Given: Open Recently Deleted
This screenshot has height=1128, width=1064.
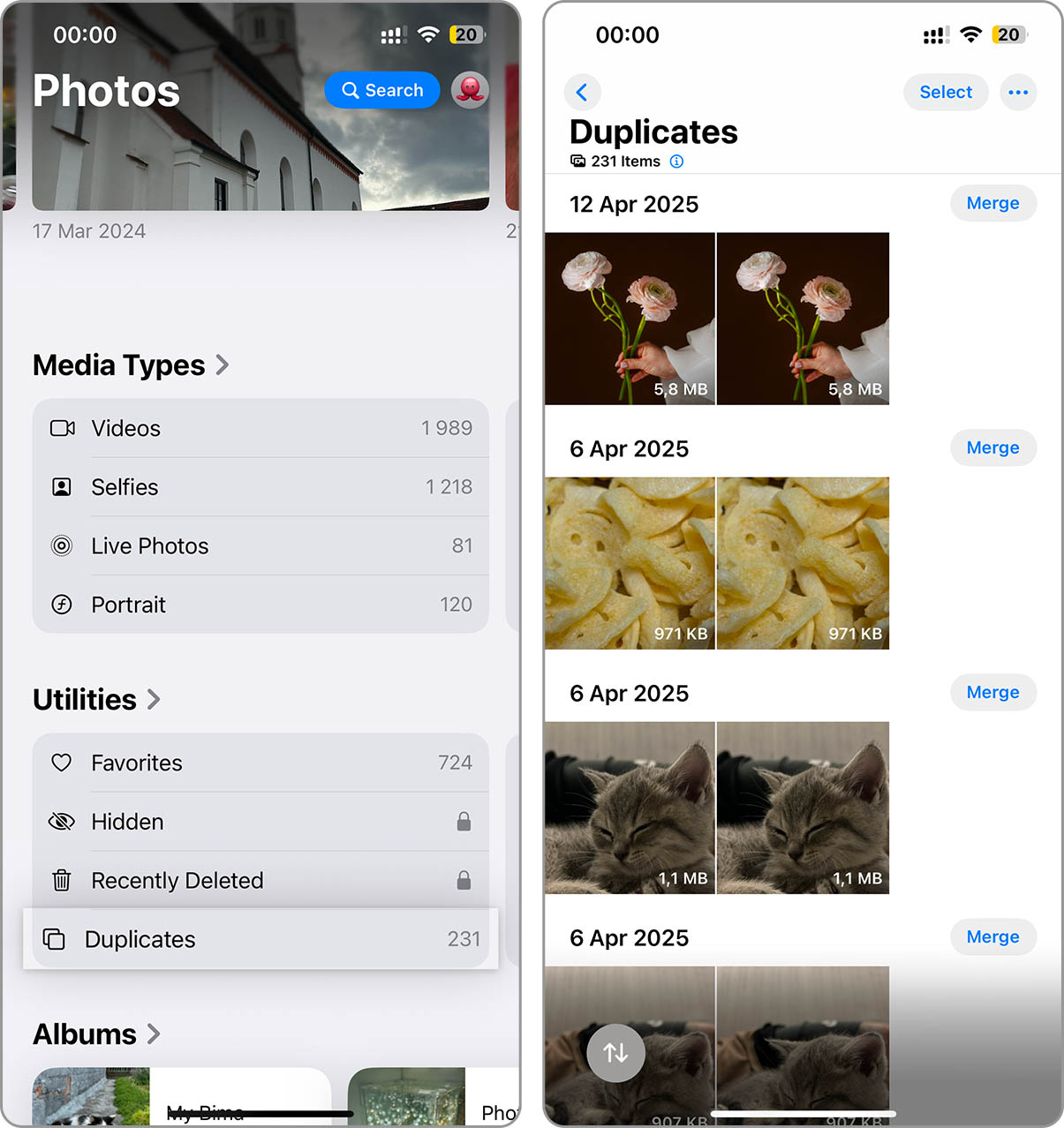Looking at the screenshot, I should [x=260, y=881].
